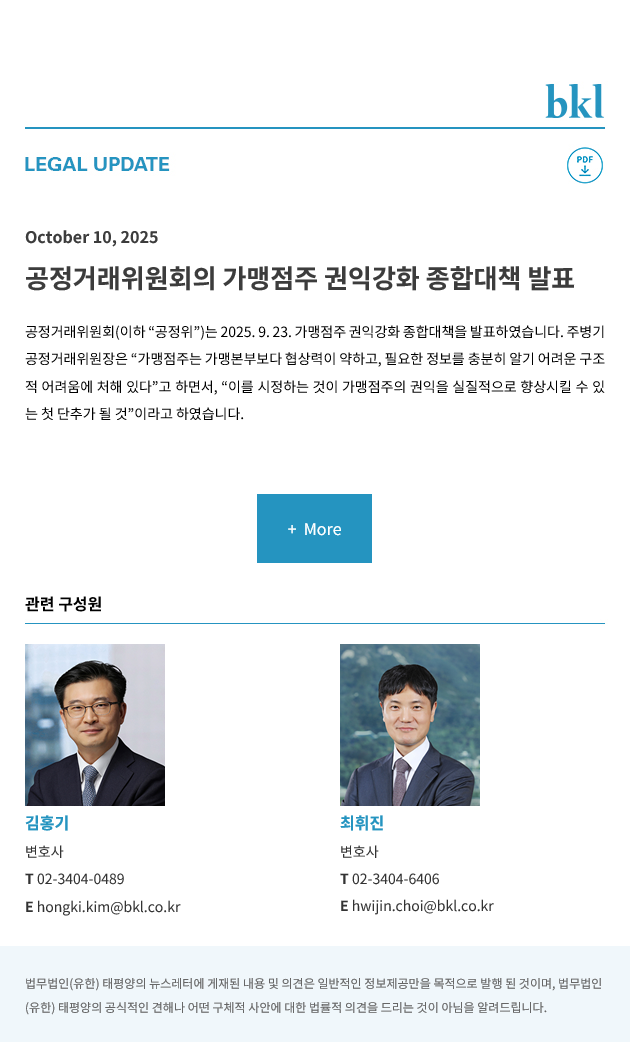630x1042 pixels.
Task: Email hwijin.choi@bkl.co.kr
Action: [x=423, y=906]
